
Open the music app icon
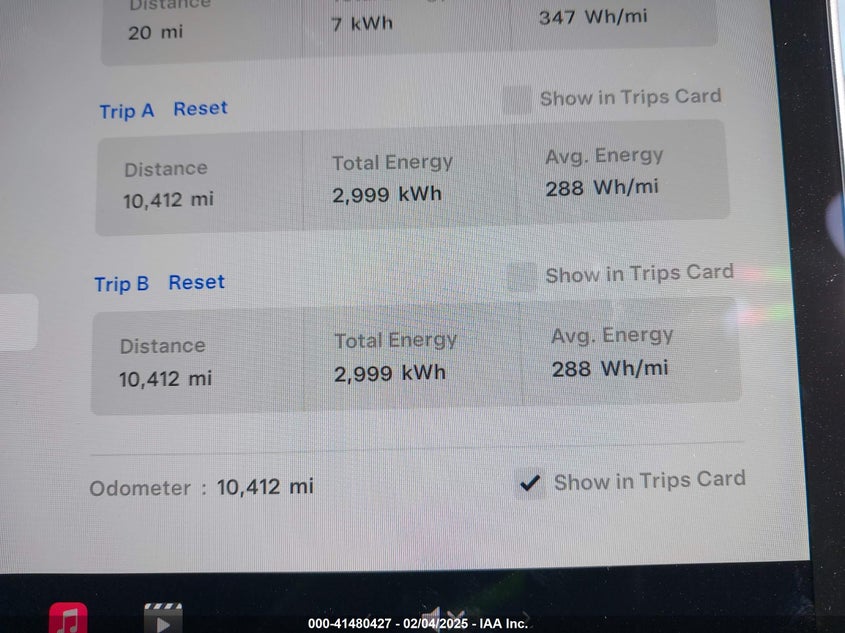[68, 619]
